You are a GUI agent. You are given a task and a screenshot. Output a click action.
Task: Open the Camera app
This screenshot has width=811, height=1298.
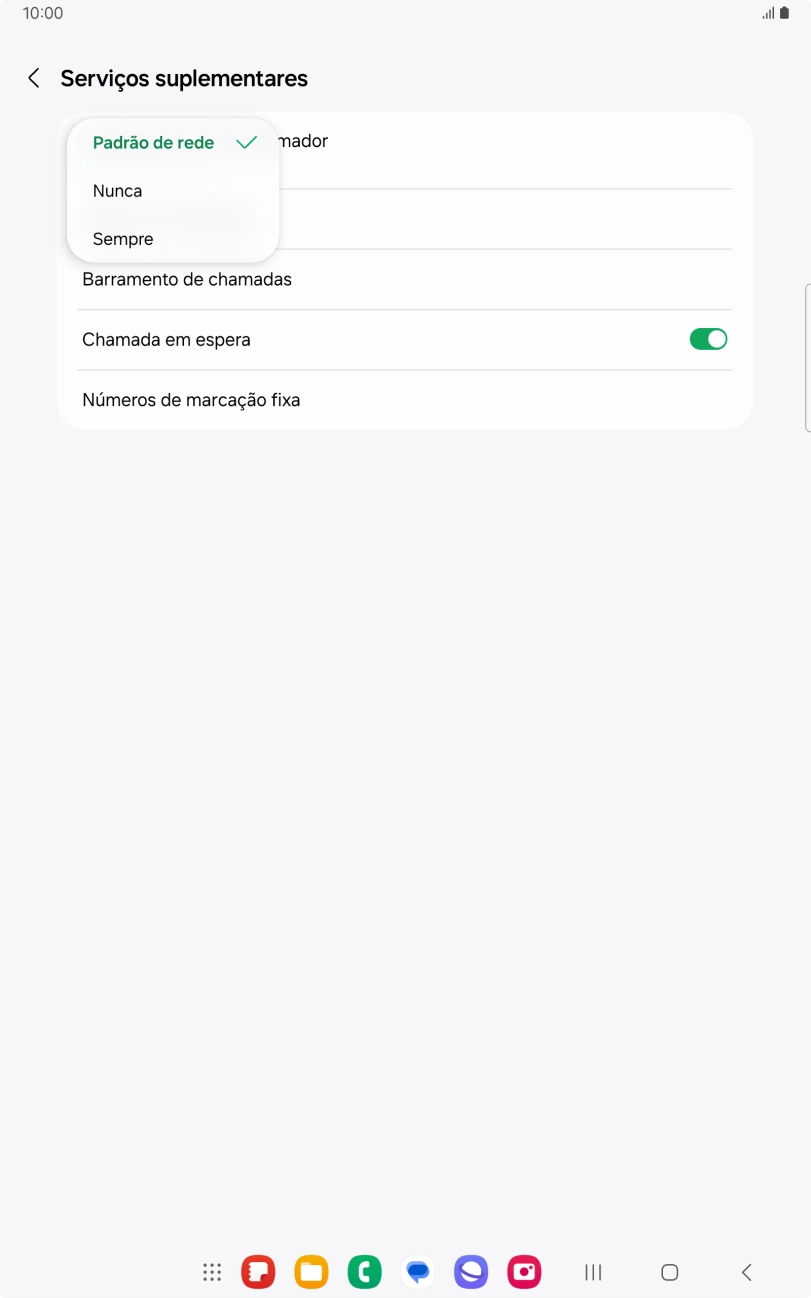[x=524, y=1271]
